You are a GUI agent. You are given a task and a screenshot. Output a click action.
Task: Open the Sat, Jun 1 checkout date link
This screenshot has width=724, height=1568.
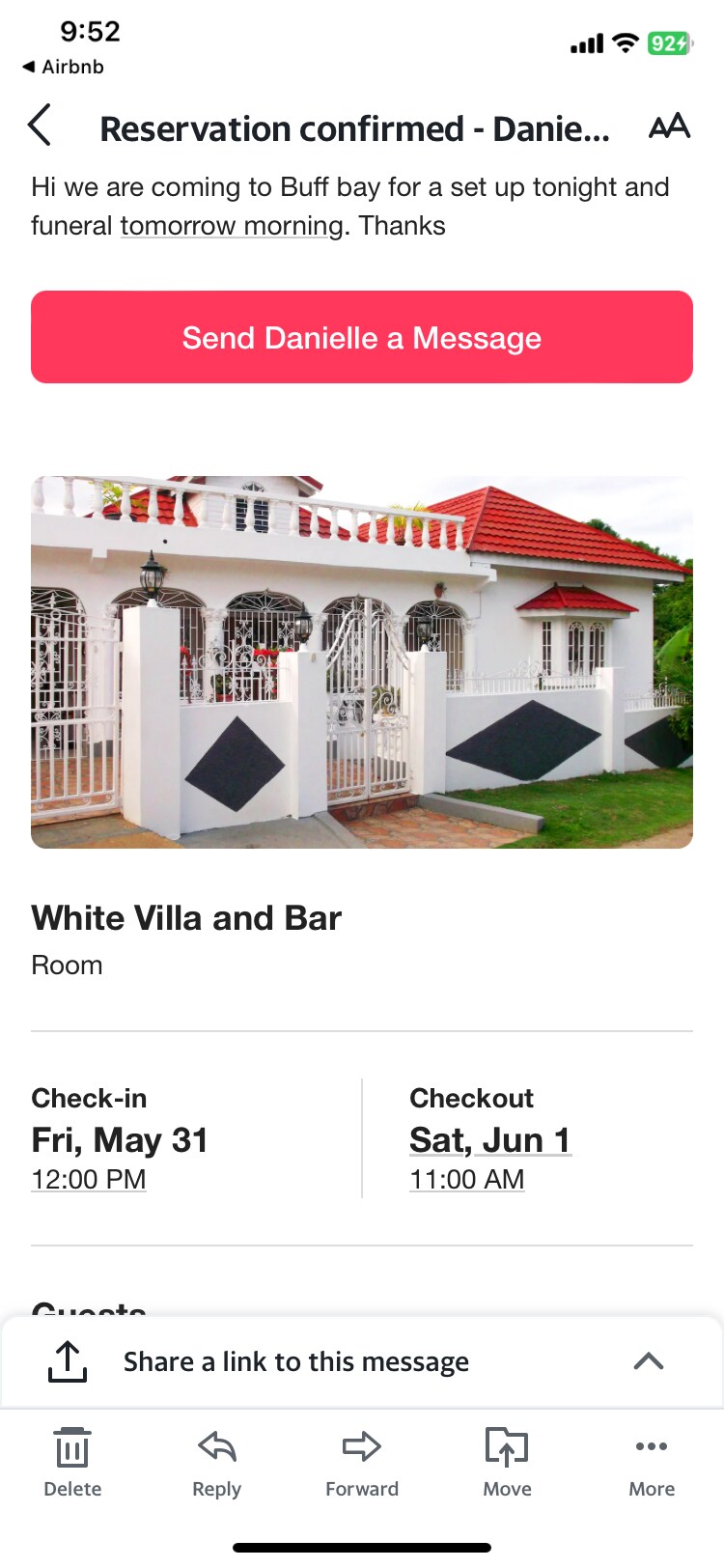(489, 1140)
